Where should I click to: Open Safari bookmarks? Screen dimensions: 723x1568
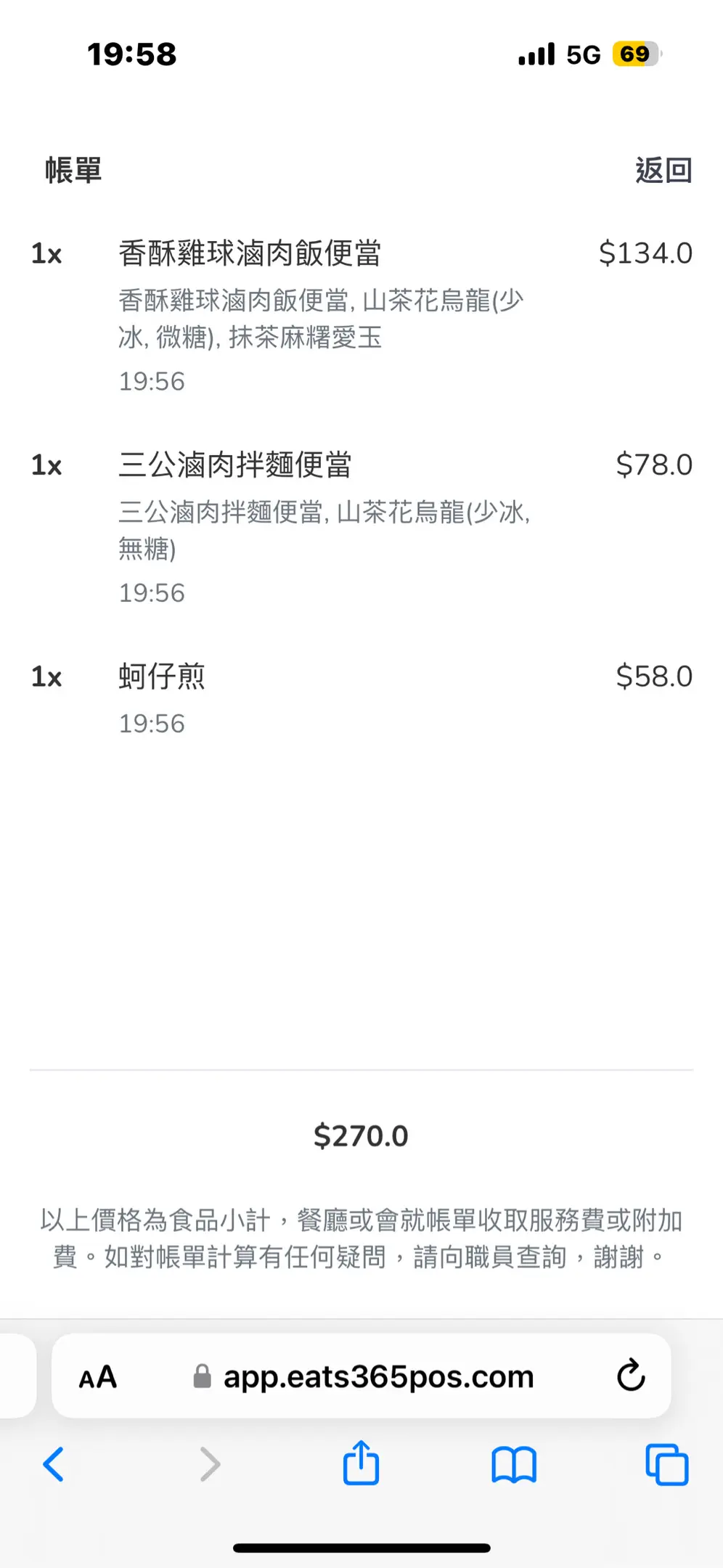pyautogui.click(x=514, y=1464)
